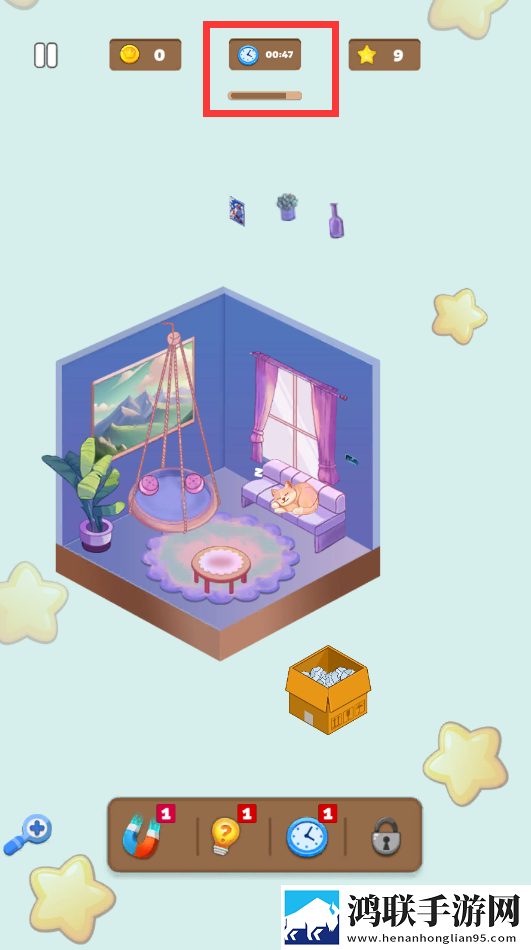Use the extra time clock power-up
This screenshot has width=531, height=950.
307,837
